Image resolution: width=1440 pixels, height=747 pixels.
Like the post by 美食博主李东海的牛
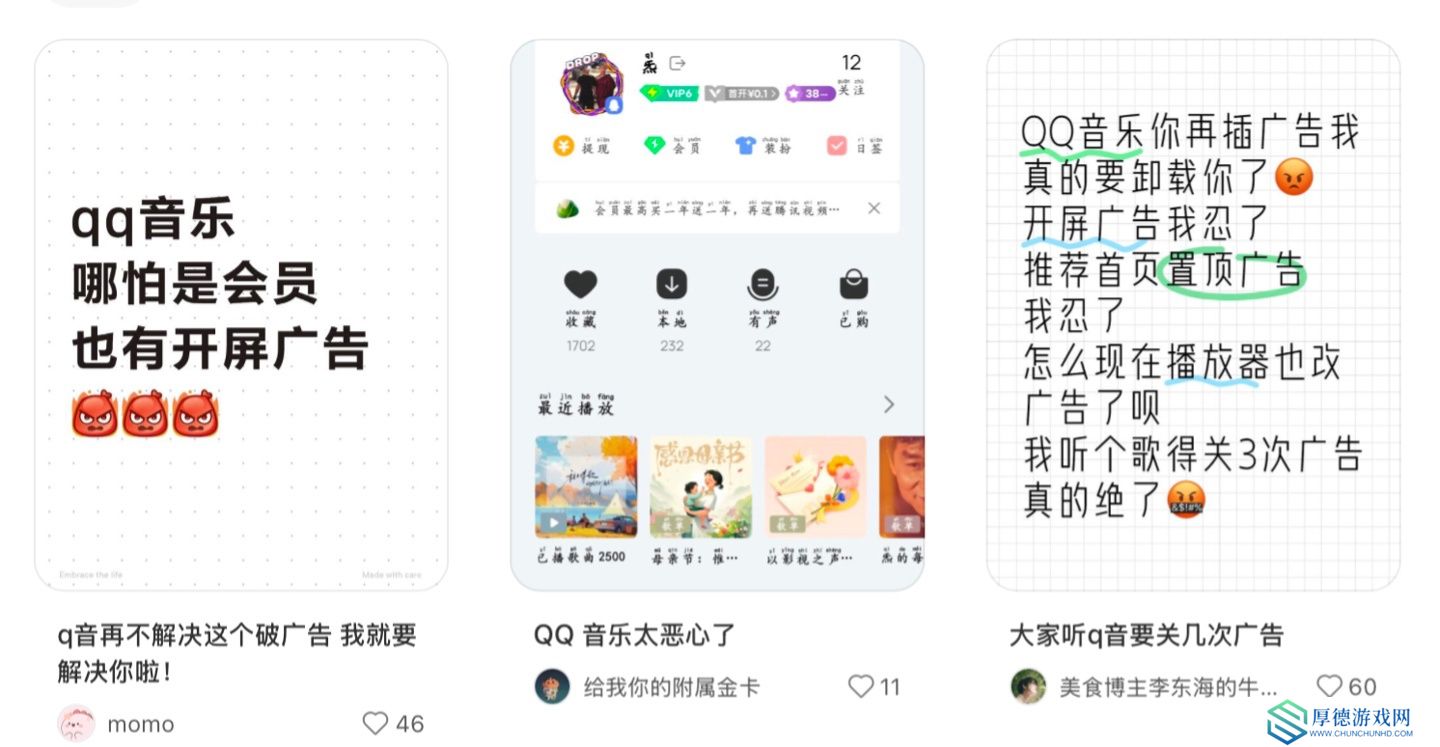[1330, 686]
